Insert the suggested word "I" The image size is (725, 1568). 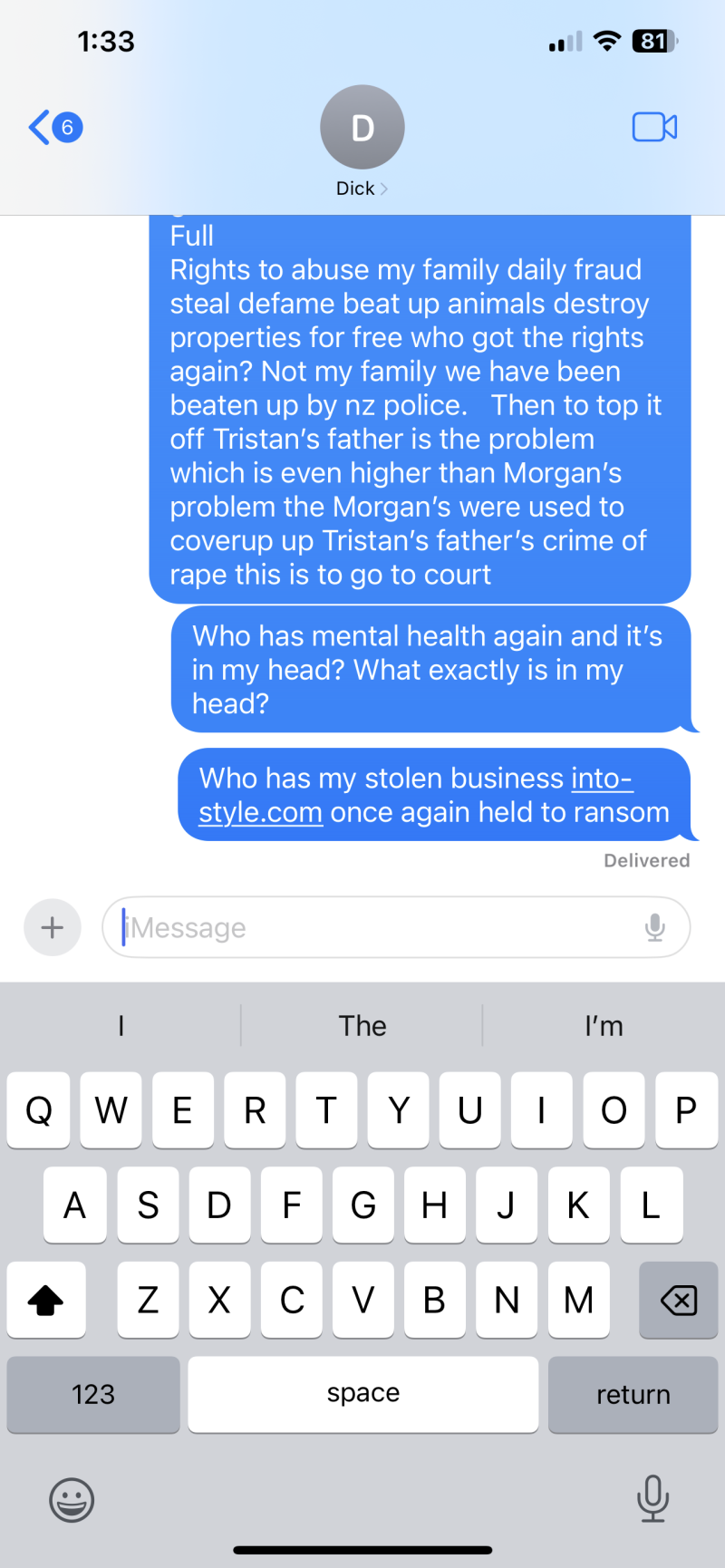(x=121, y=1026)
